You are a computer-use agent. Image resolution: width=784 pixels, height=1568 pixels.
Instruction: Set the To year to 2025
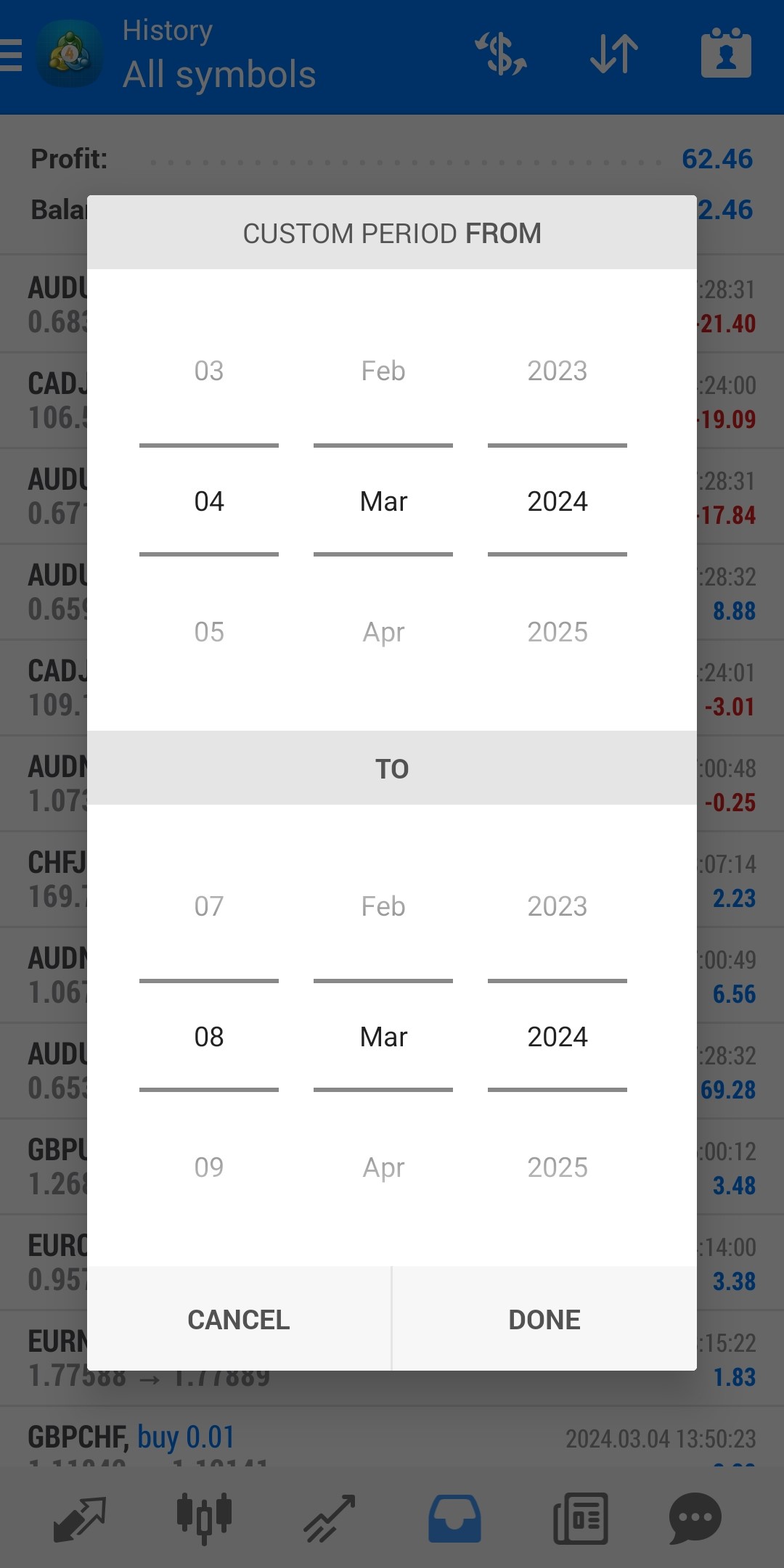pyautogui.click(x=558, y=1167)
